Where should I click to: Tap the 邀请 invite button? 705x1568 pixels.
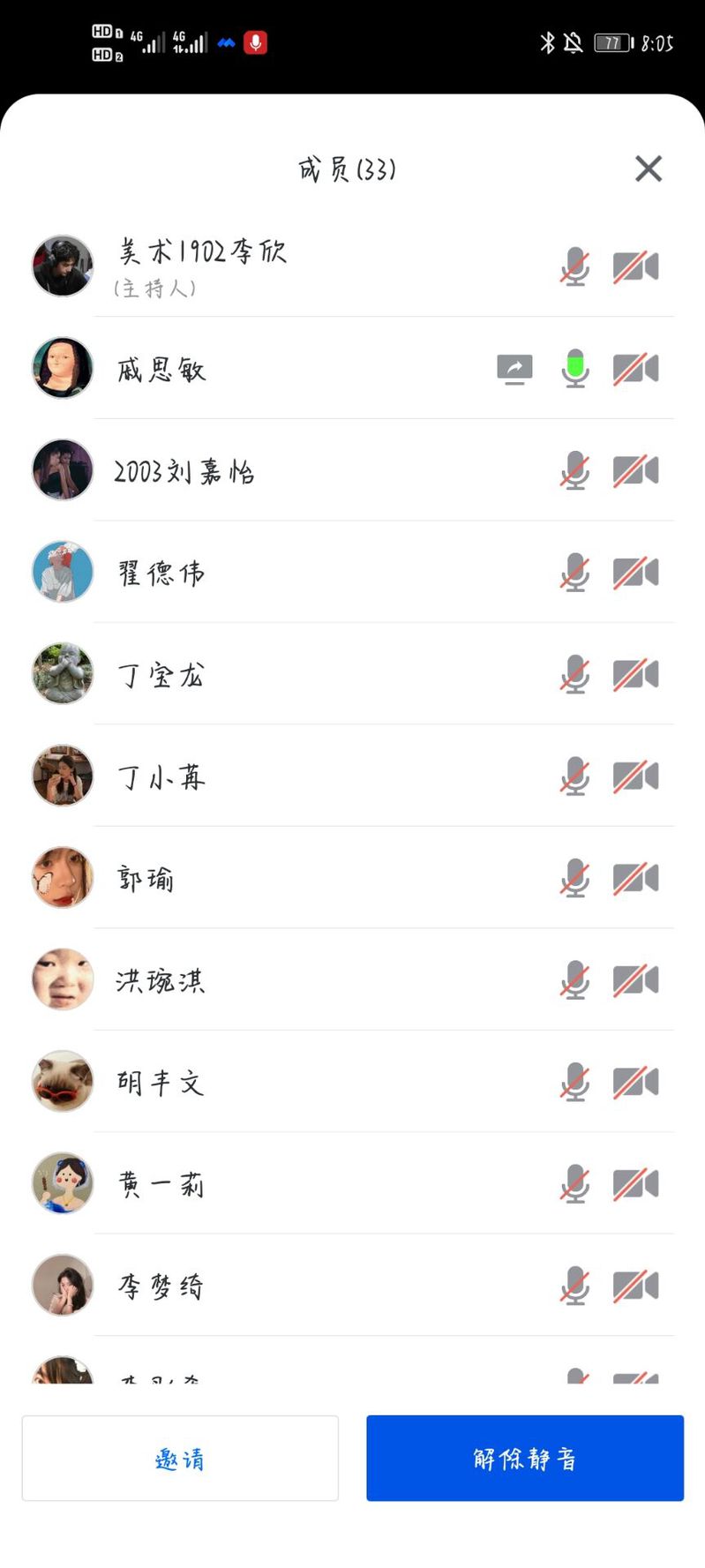pyautogui.click(x=180, y=1458)
